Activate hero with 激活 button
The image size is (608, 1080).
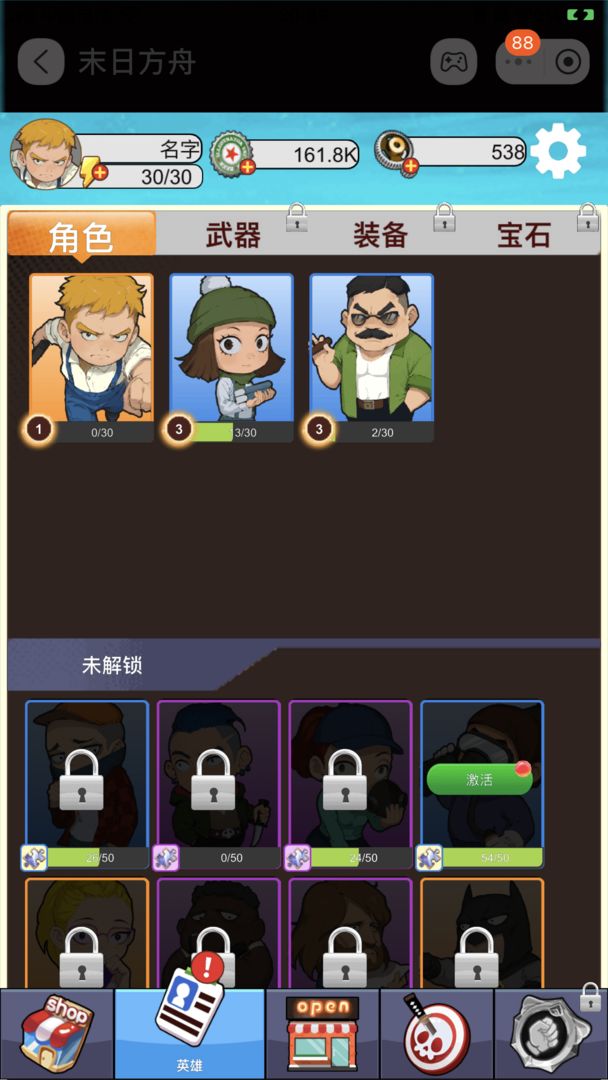coord(479,780)
